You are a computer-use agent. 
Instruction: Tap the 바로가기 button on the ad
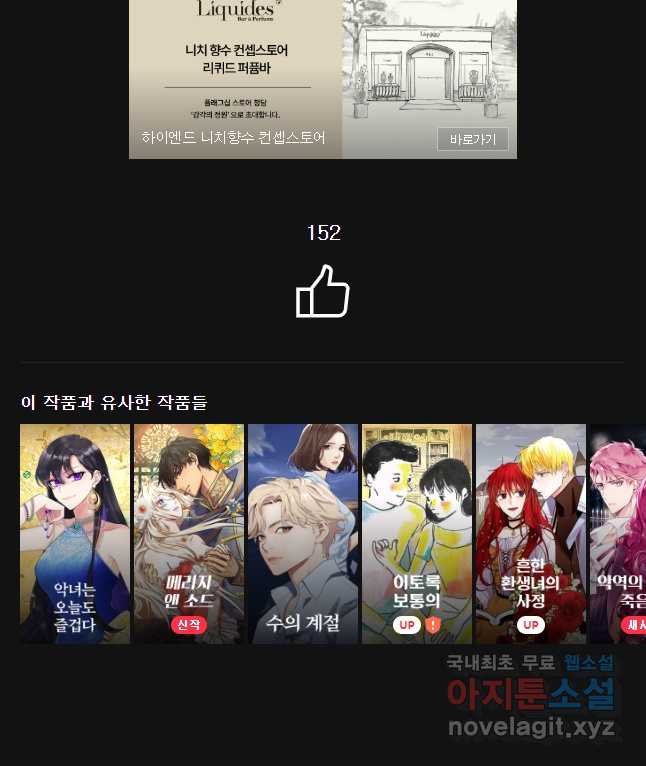(x=472, y=139)
